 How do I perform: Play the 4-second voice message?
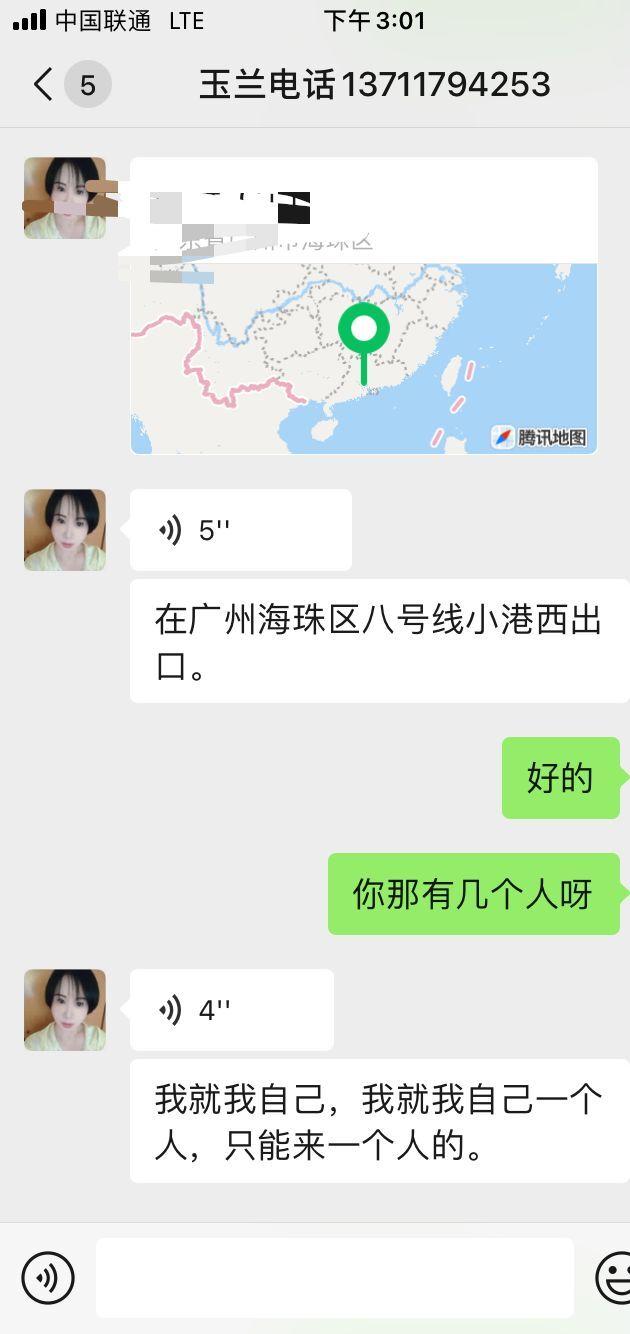point(231,1010)
